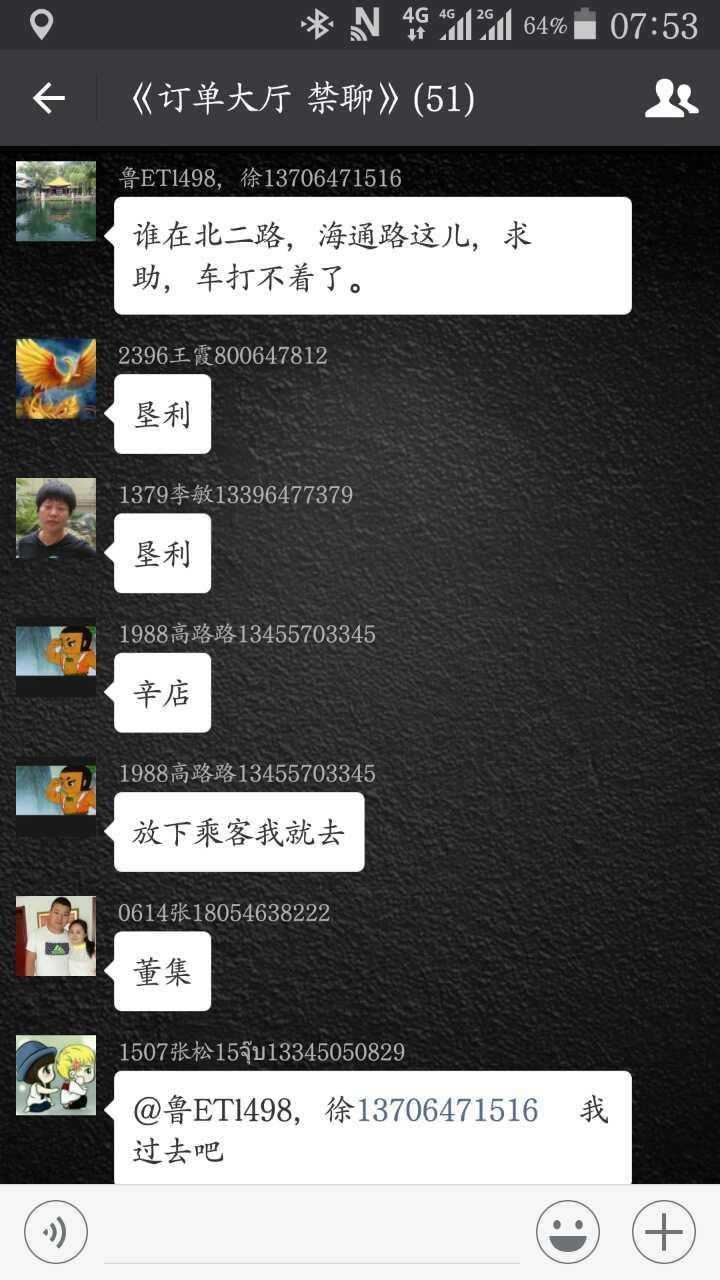
Task: Open avatar of 0614张18054638222
Action: [x=56, y=936]
